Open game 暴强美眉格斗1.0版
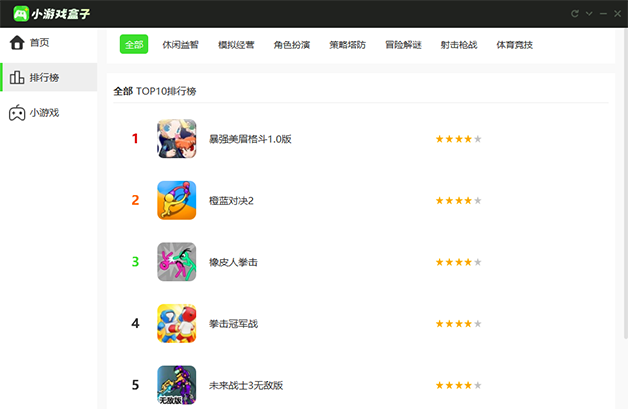This screenshot has height=409, width=628. click(x=250, y=139)
